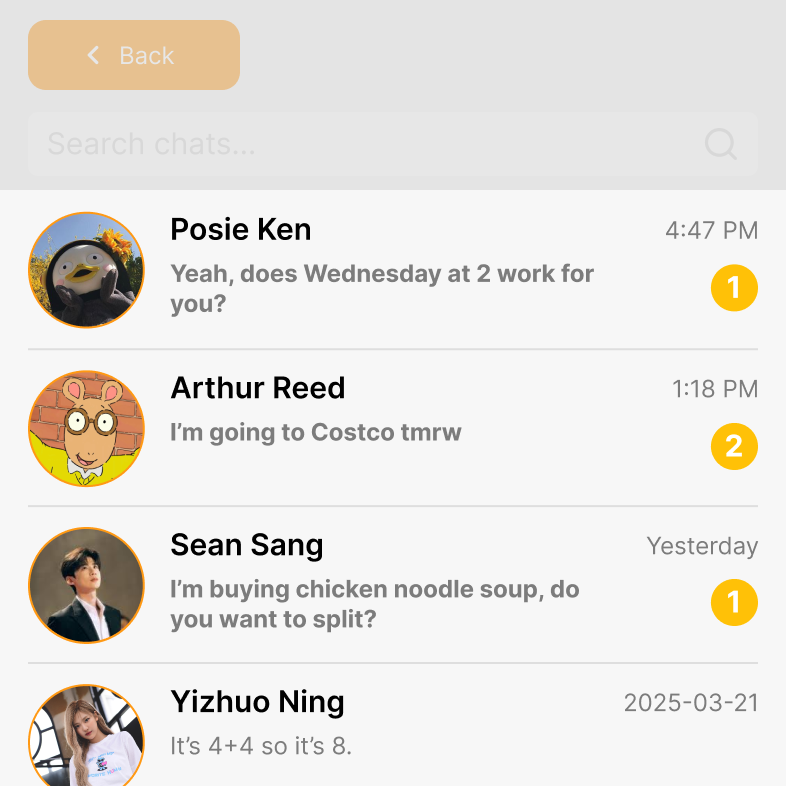Image resolution: width=786 pixels, height=786 pixels.
Task: Open the chat with Posie Ken
Action: click(x=392, y=270)
